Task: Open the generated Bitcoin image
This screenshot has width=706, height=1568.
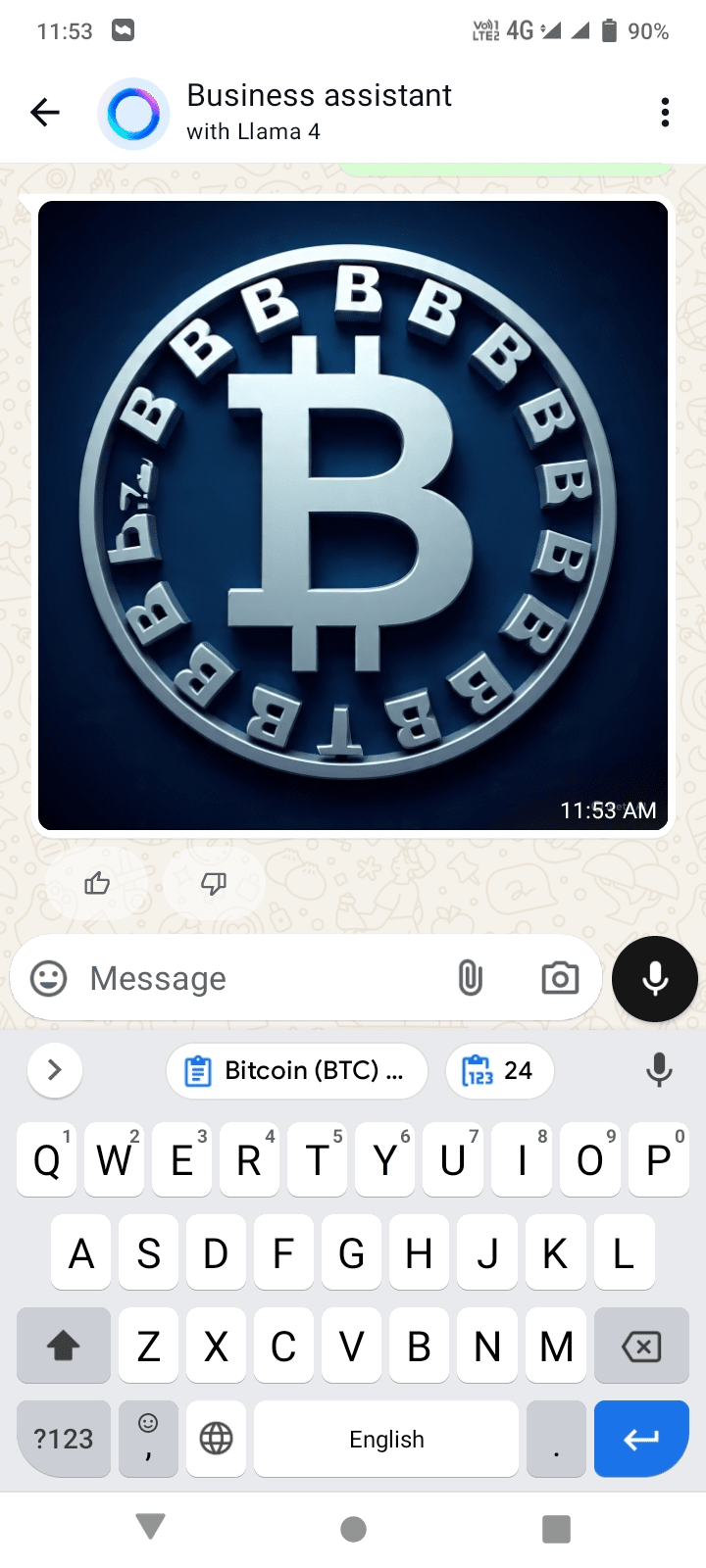Action: (x=353, y=514)
